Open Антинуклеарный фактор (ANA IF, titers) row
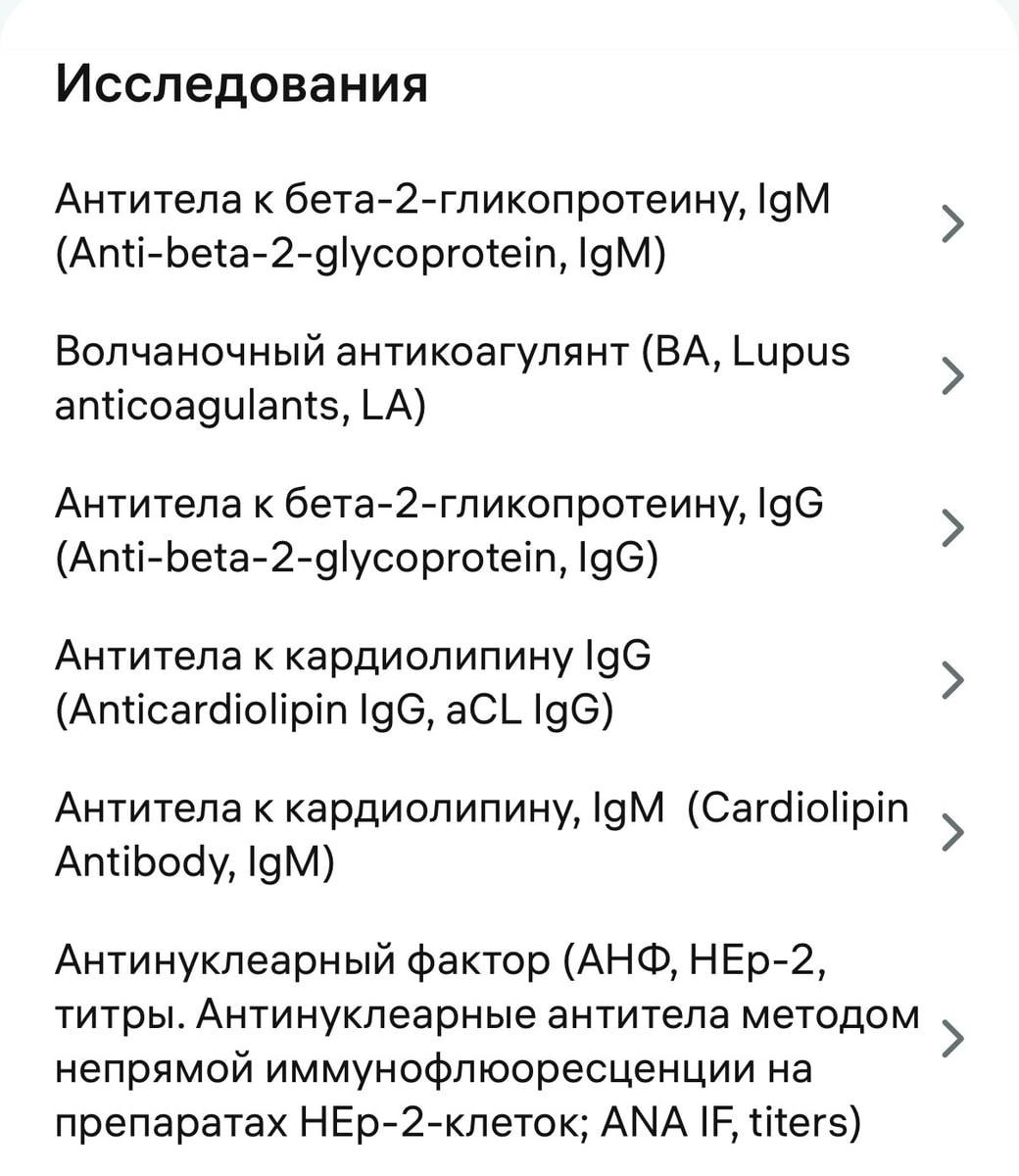Screen dimensions: 1019x1176 coord(509,1041)
